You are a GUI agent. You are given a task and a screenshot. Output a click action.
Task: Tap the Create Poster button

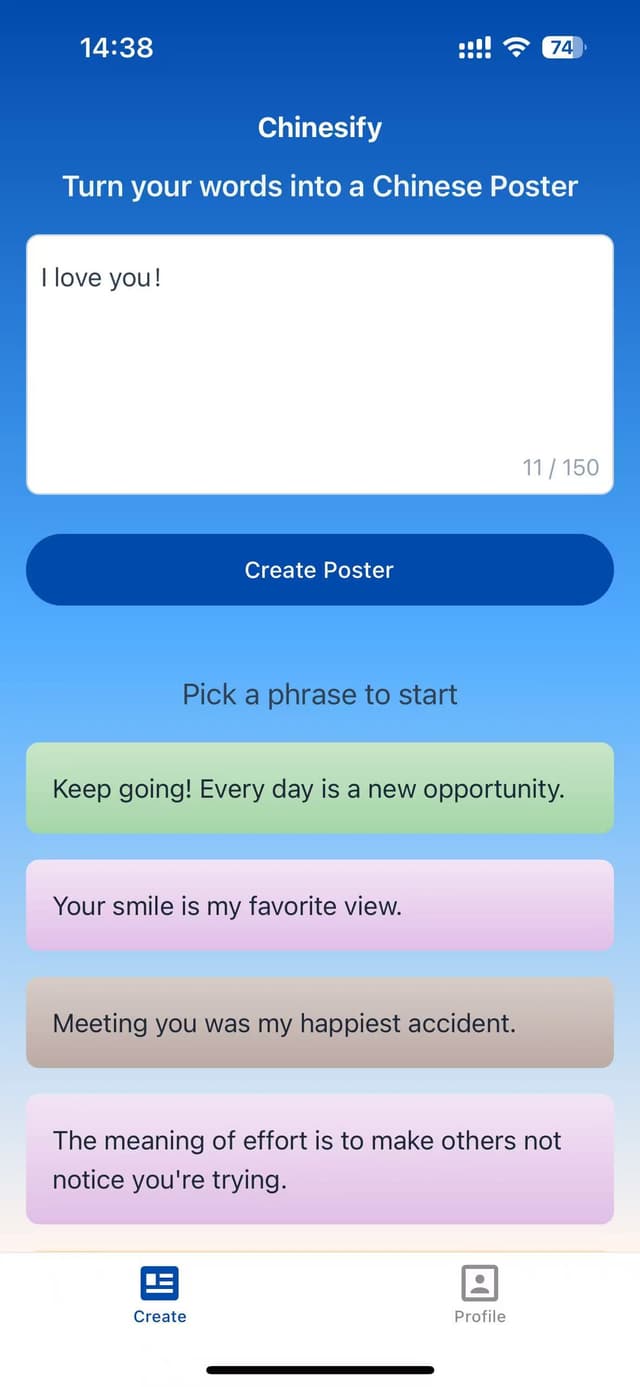point(319,570)
